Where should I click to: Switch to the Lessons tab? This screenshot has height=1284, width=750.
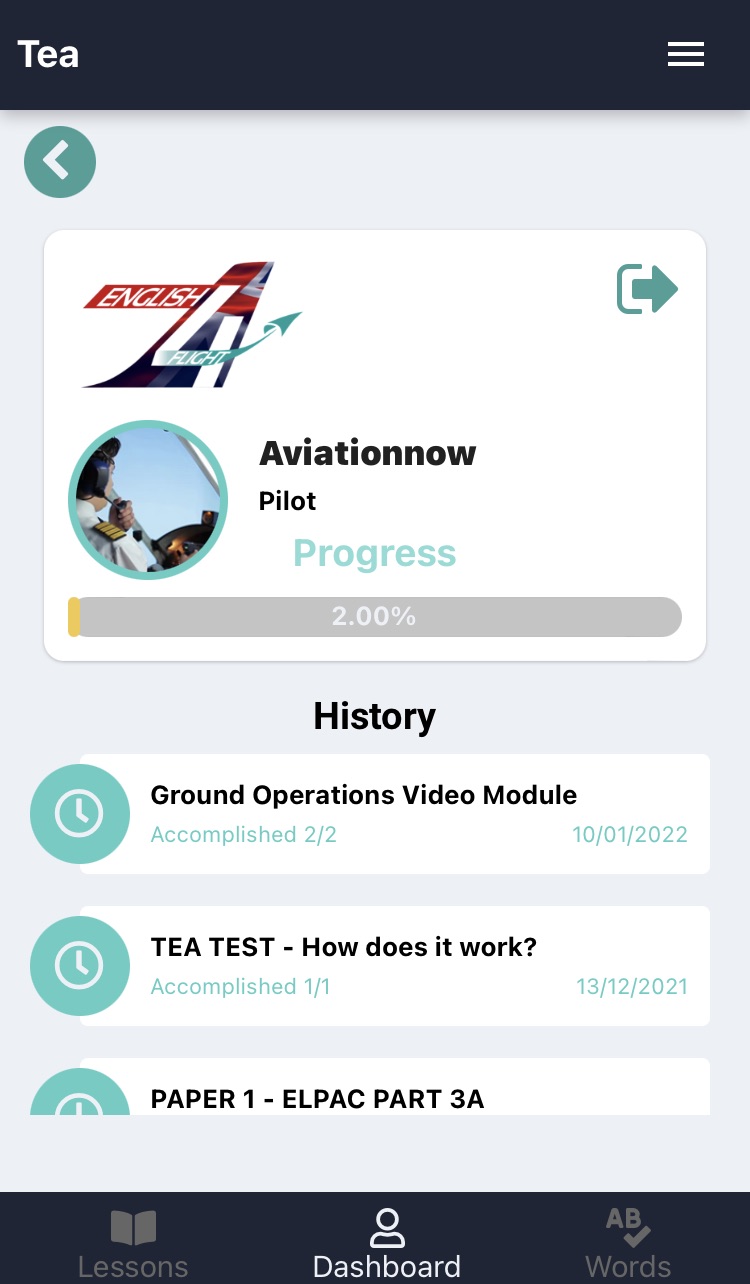tap(133, 1242)
